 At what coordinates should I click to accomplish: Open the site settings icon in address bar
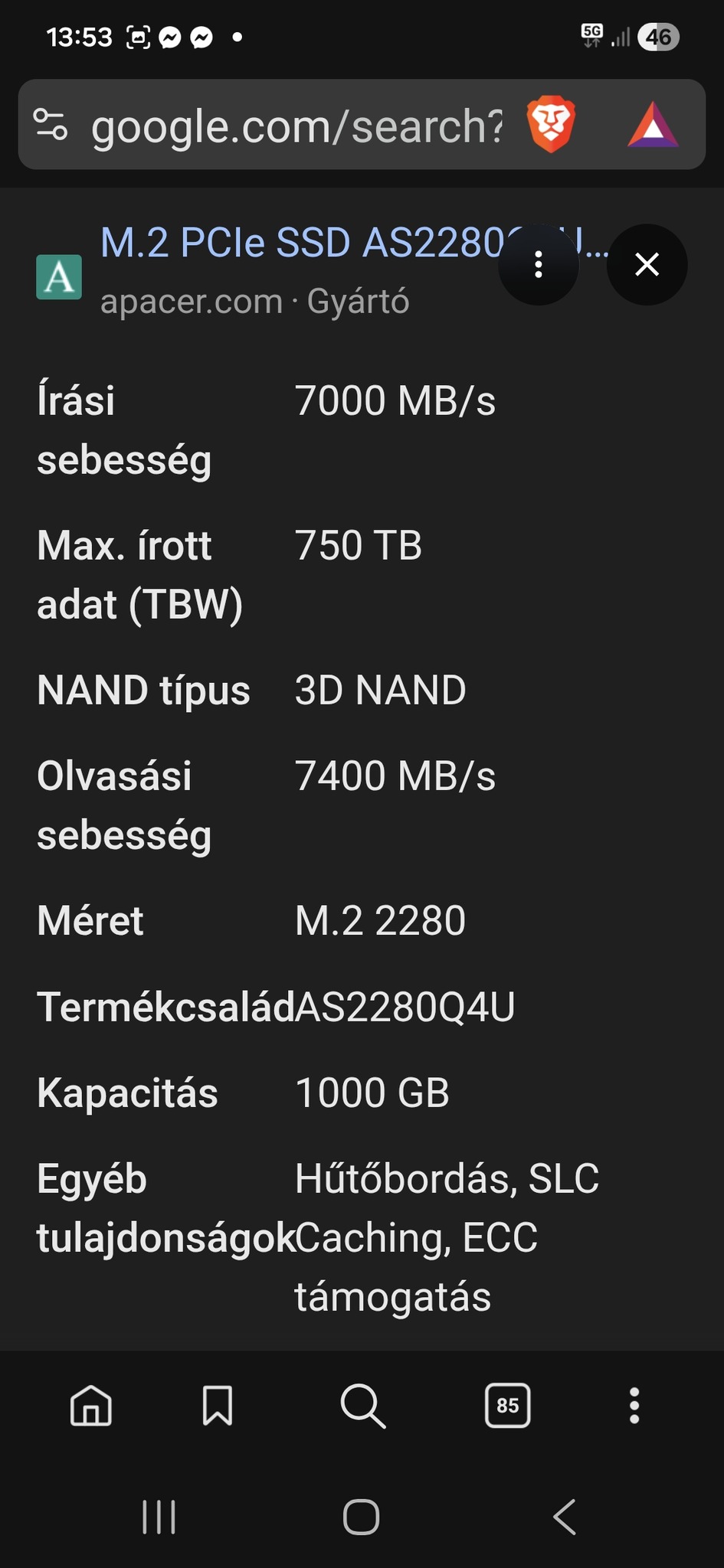point(51,125)
